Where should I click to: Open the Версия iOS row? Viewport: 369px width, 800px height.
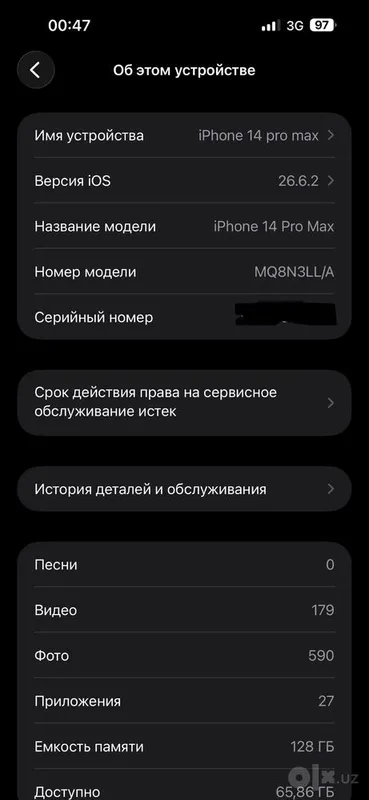(184, 181)
